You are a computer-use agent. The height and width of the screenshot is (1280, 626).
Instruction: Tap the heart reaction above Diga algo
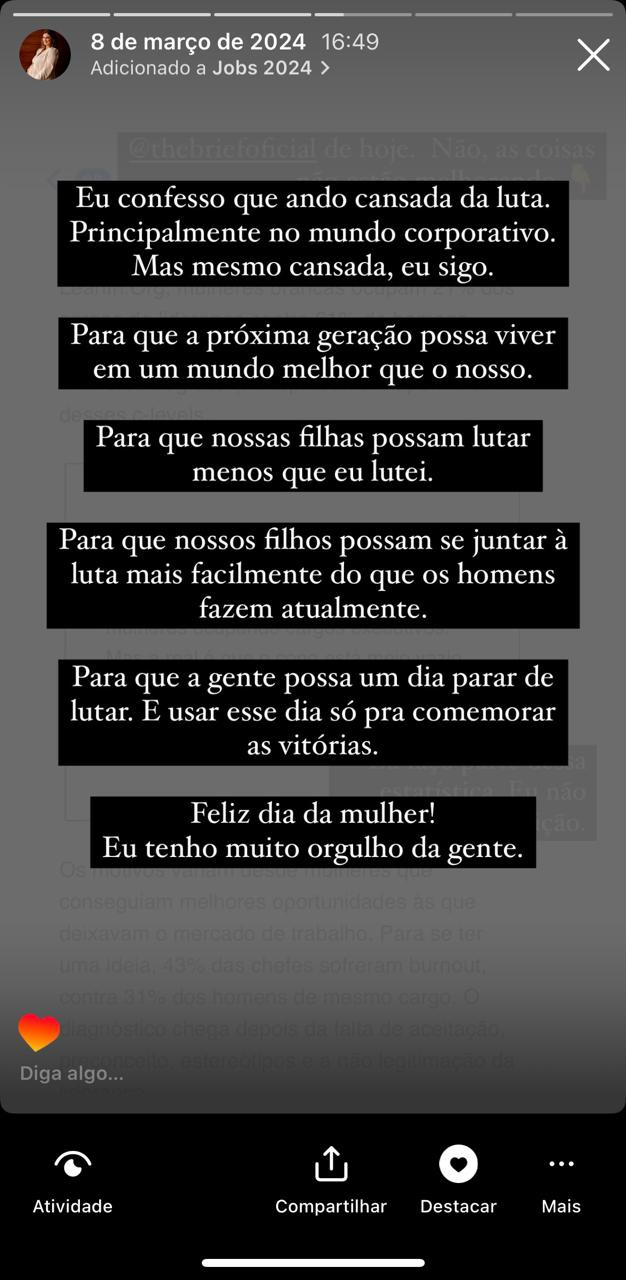coord(39,1032)
